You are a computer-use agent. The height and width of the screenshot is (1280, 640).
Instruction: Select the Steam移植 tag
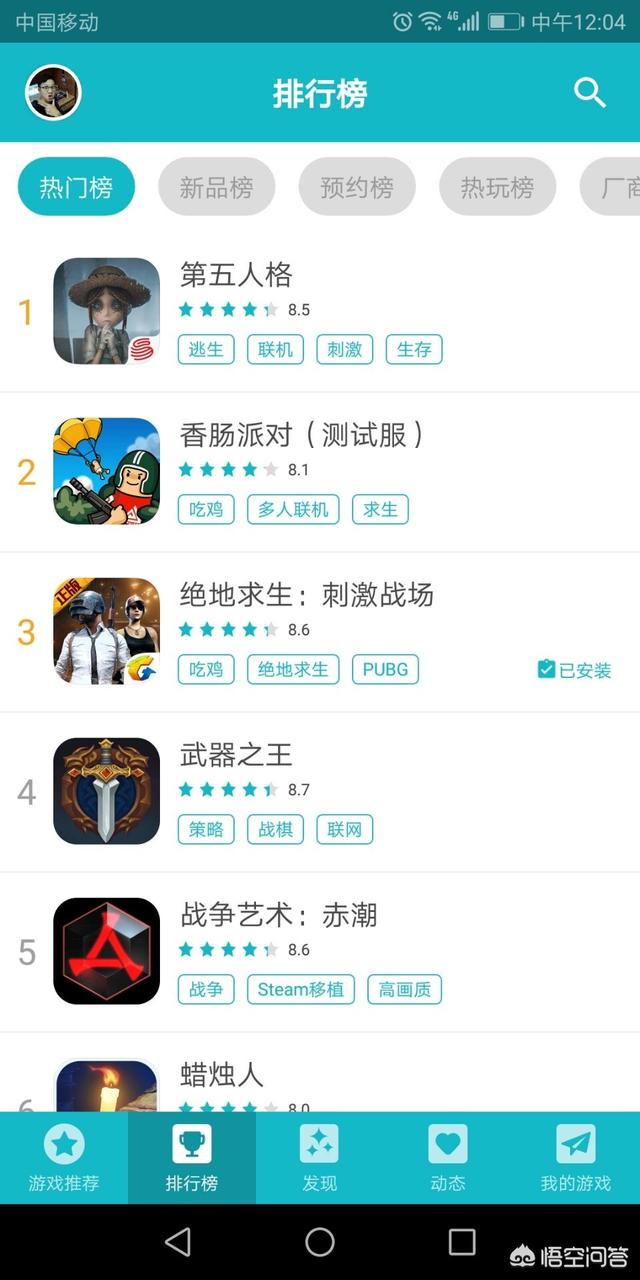pos(300,989)
